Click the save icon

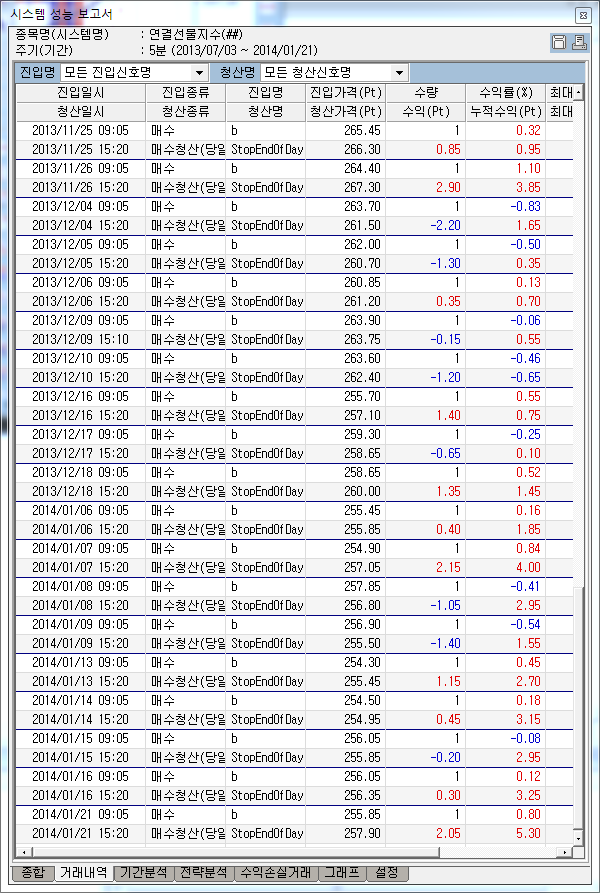point(558,42)
